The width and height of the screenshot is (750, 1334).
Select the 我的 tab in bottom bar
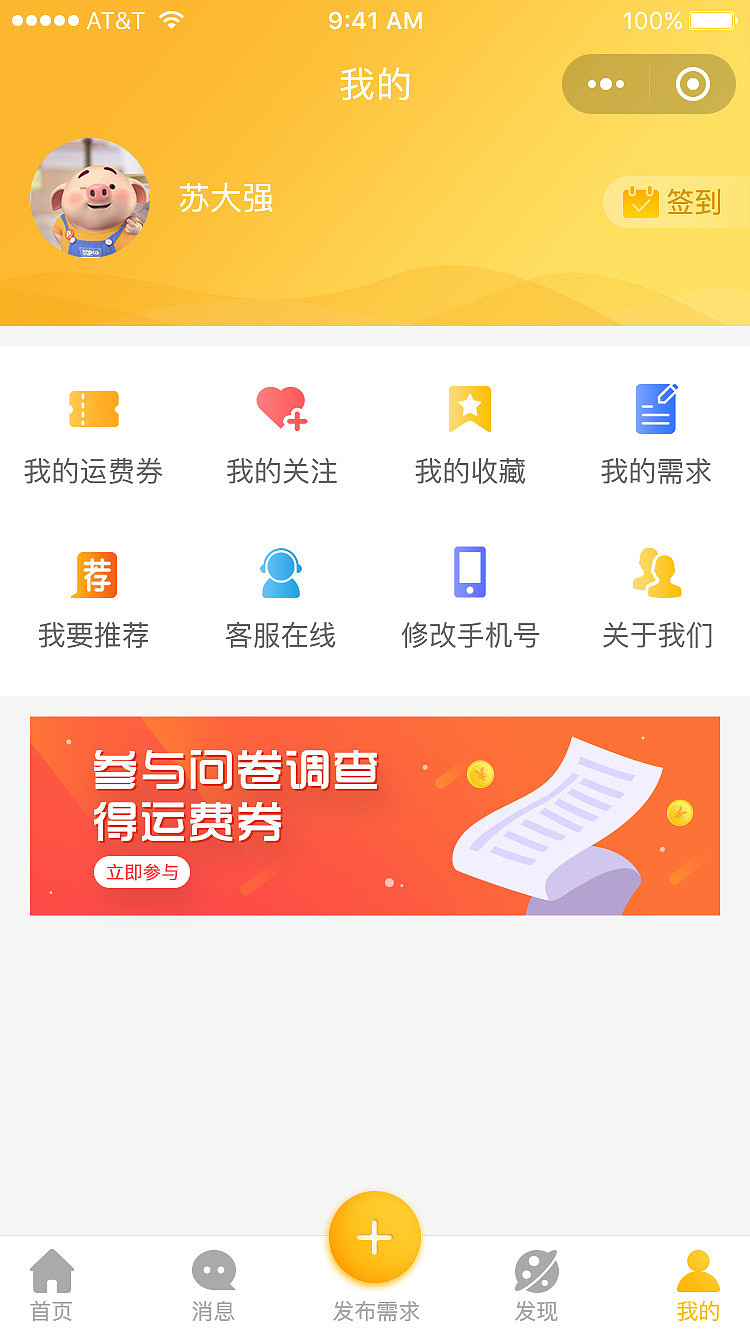coord(697,1285)
